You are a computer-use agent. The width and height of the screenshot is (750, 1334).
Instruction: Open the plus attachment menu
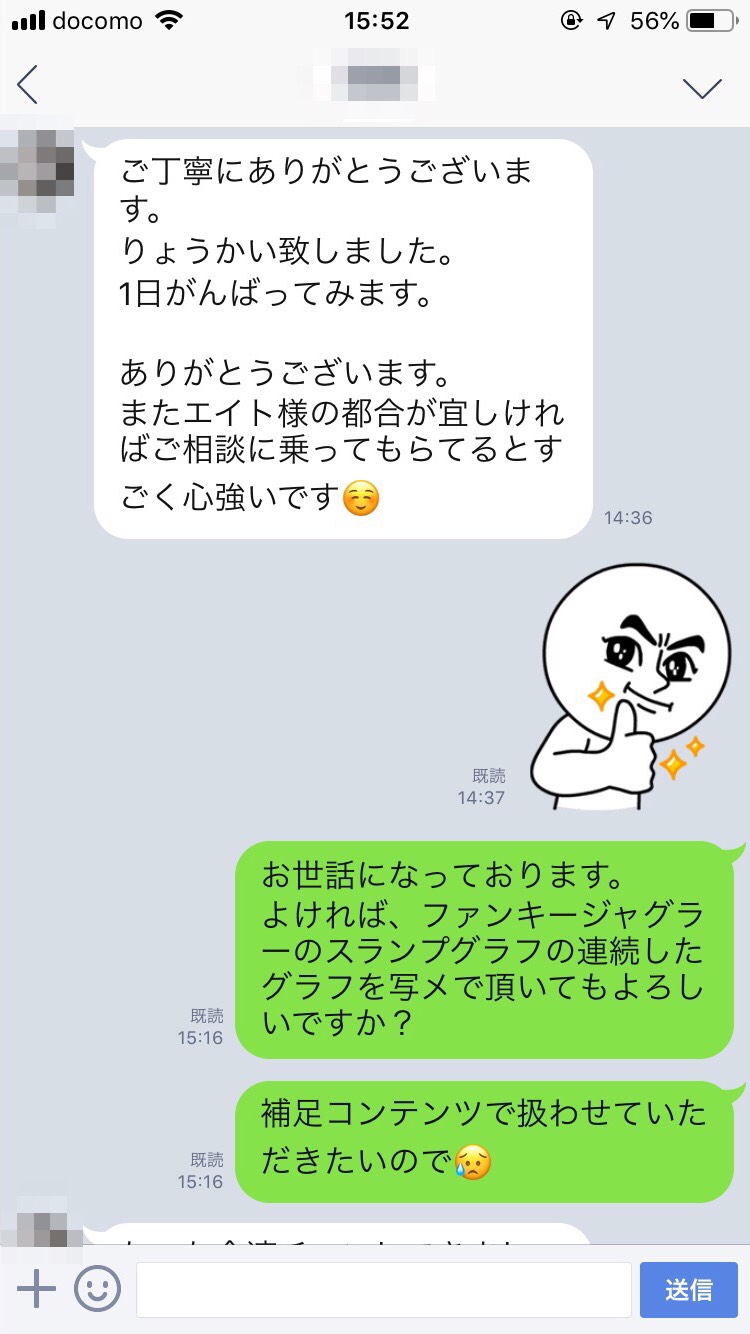tap(36, 1289)
